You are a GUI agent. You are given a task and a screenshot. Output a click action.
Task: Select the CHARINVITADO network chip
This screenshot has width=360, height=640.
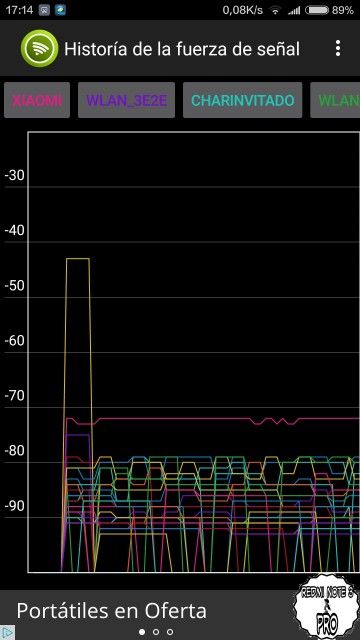click(243, 100)
